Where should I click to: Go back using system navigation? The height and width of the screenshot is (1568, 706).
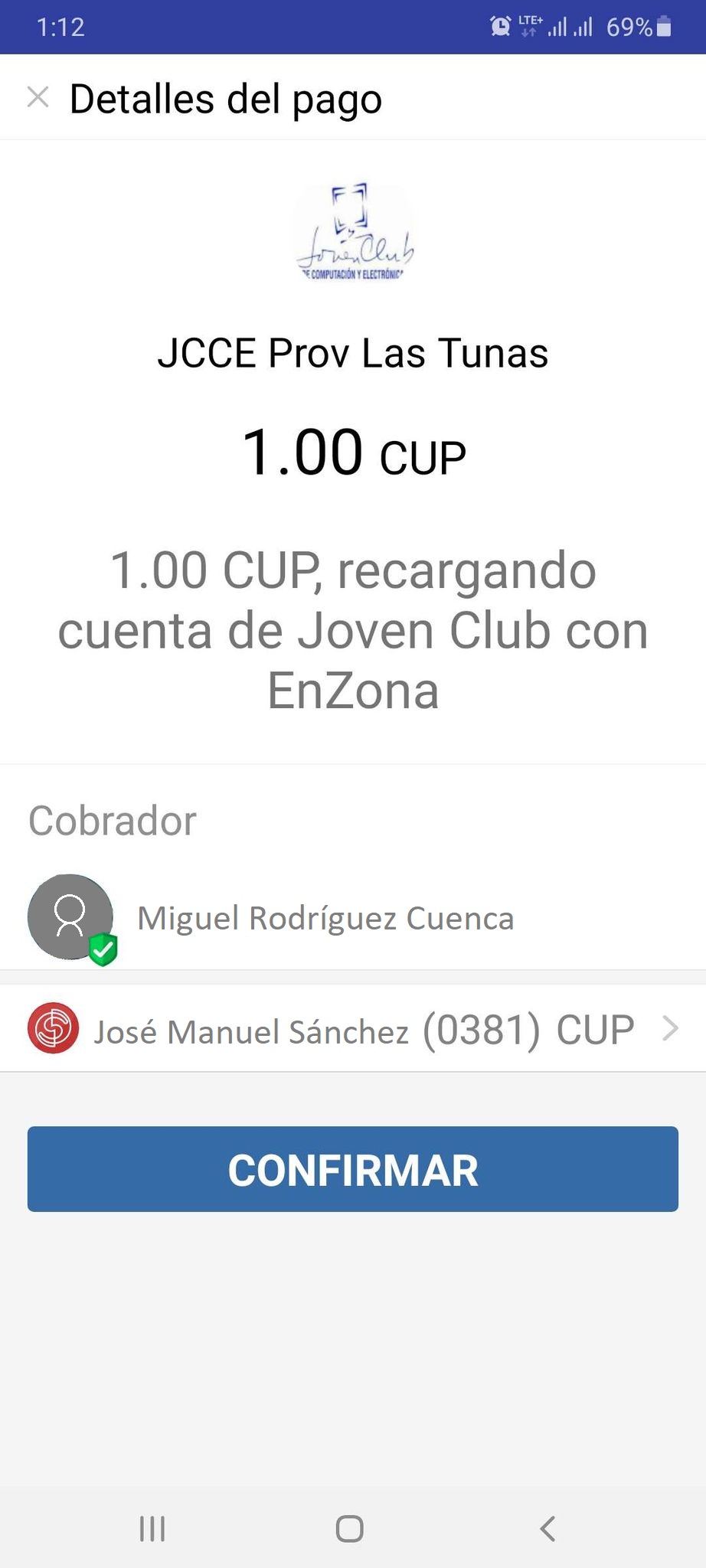[x=547, y=1529]
